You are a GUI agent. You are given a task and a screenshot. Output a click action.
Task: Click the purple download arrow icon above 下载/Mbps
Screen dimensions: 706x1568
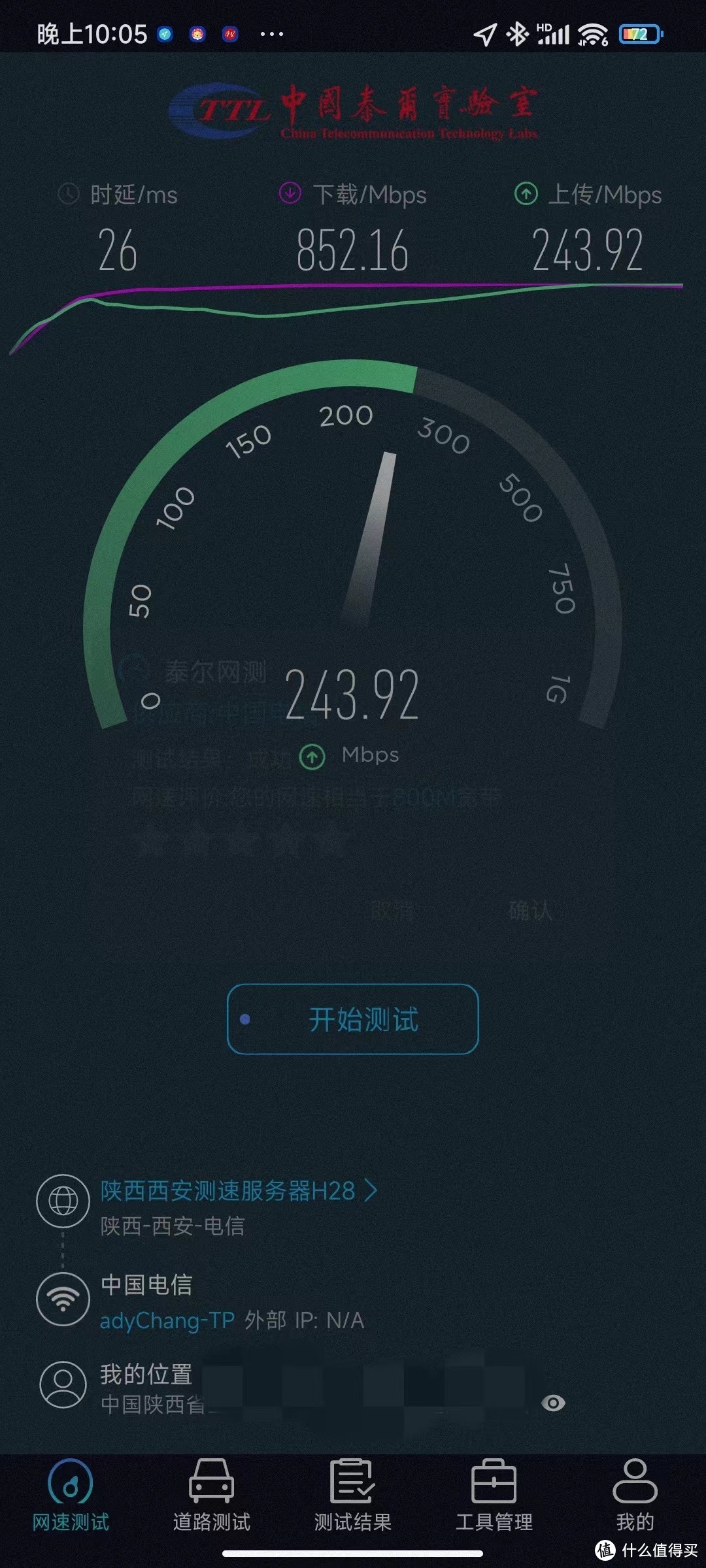[x=290, y=193]
